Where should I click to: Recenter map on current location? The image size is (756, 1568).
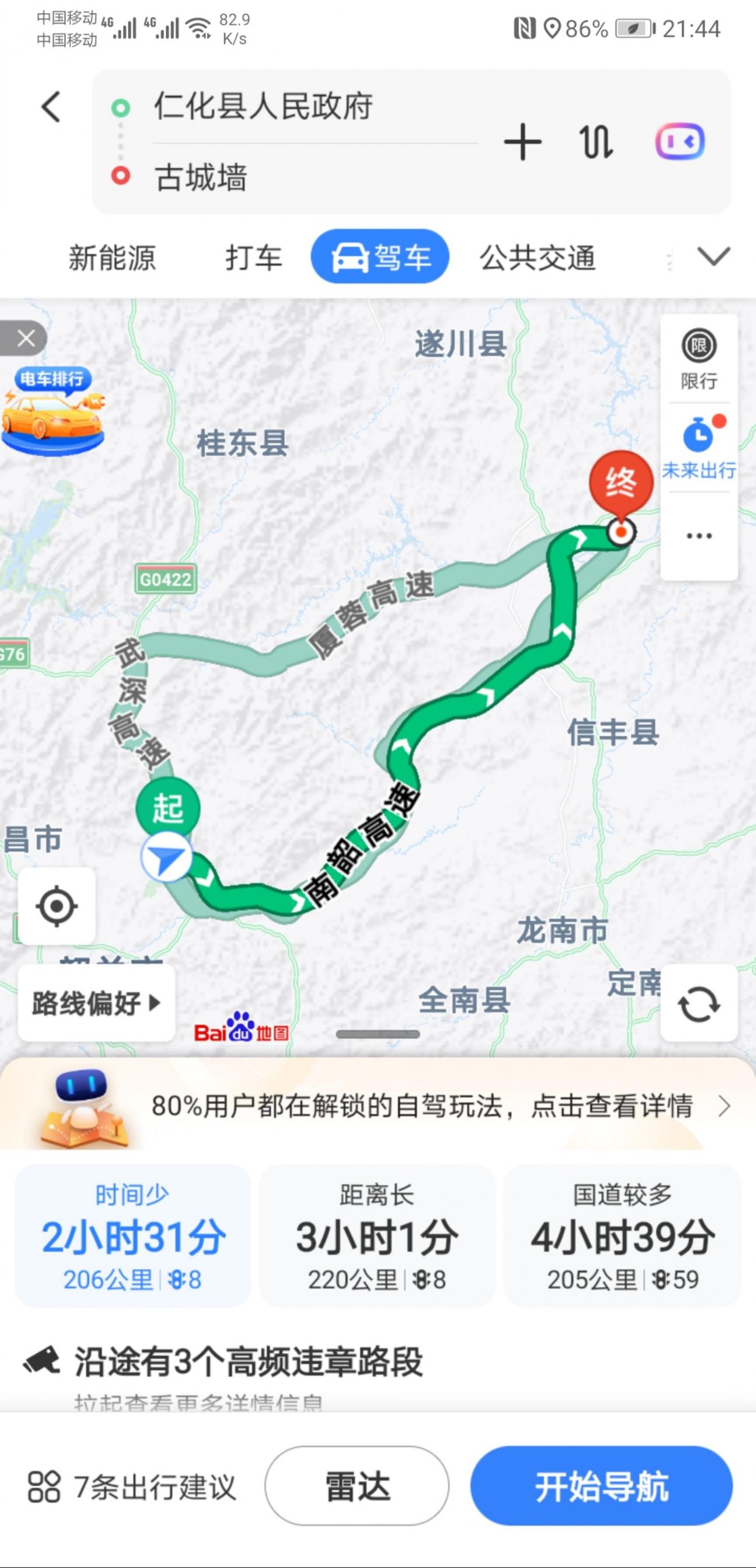(56, 906)
